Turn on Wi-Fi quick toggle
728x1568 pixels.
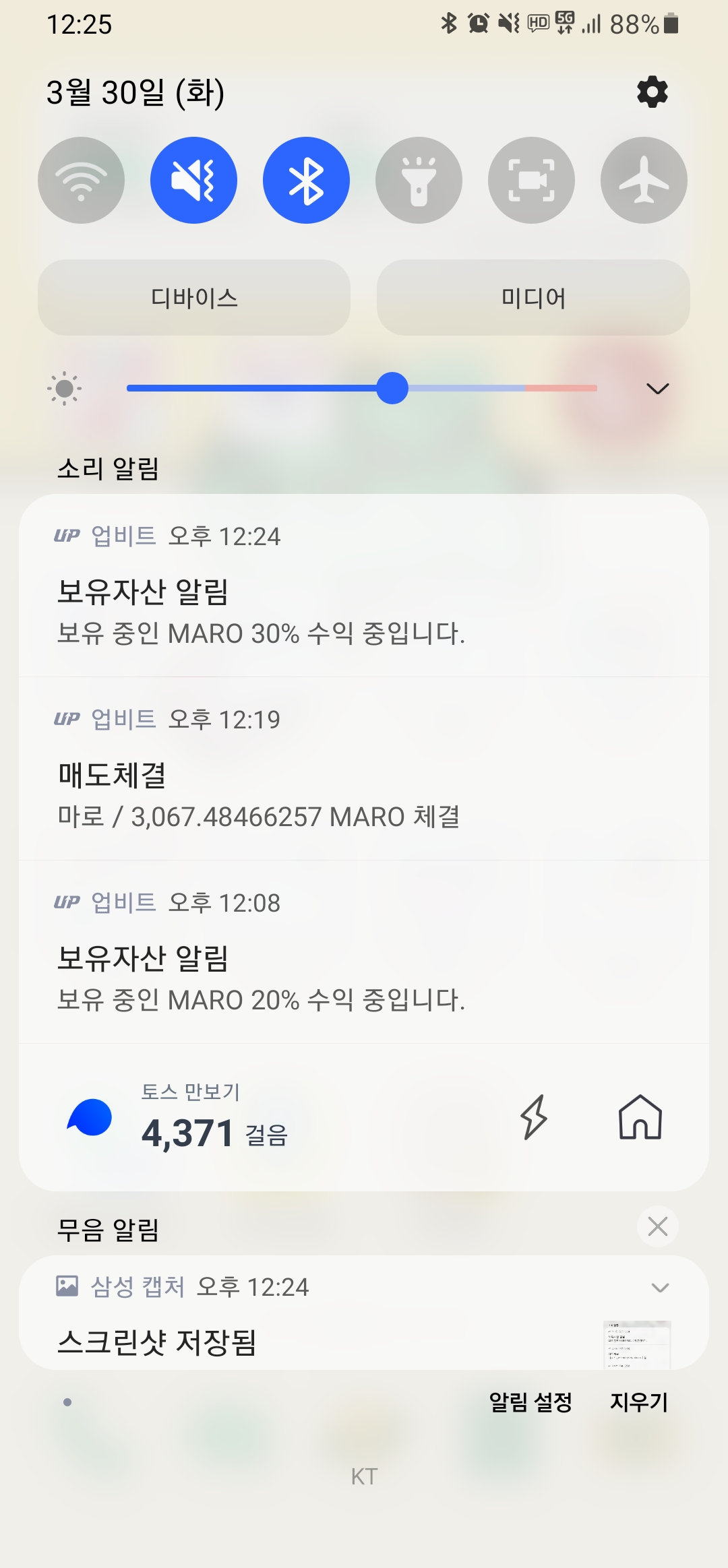coord(82,181)
